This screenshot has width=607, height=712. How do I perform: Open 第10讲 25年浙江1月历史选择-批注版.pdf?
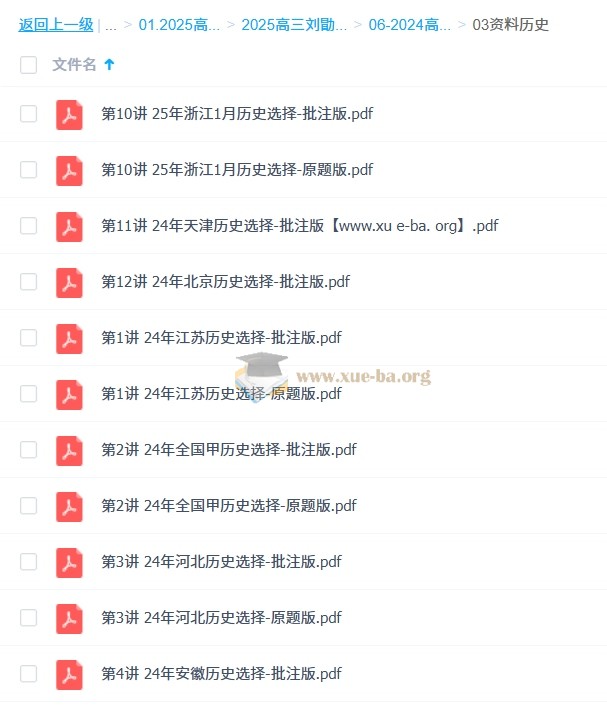point(237,114)
